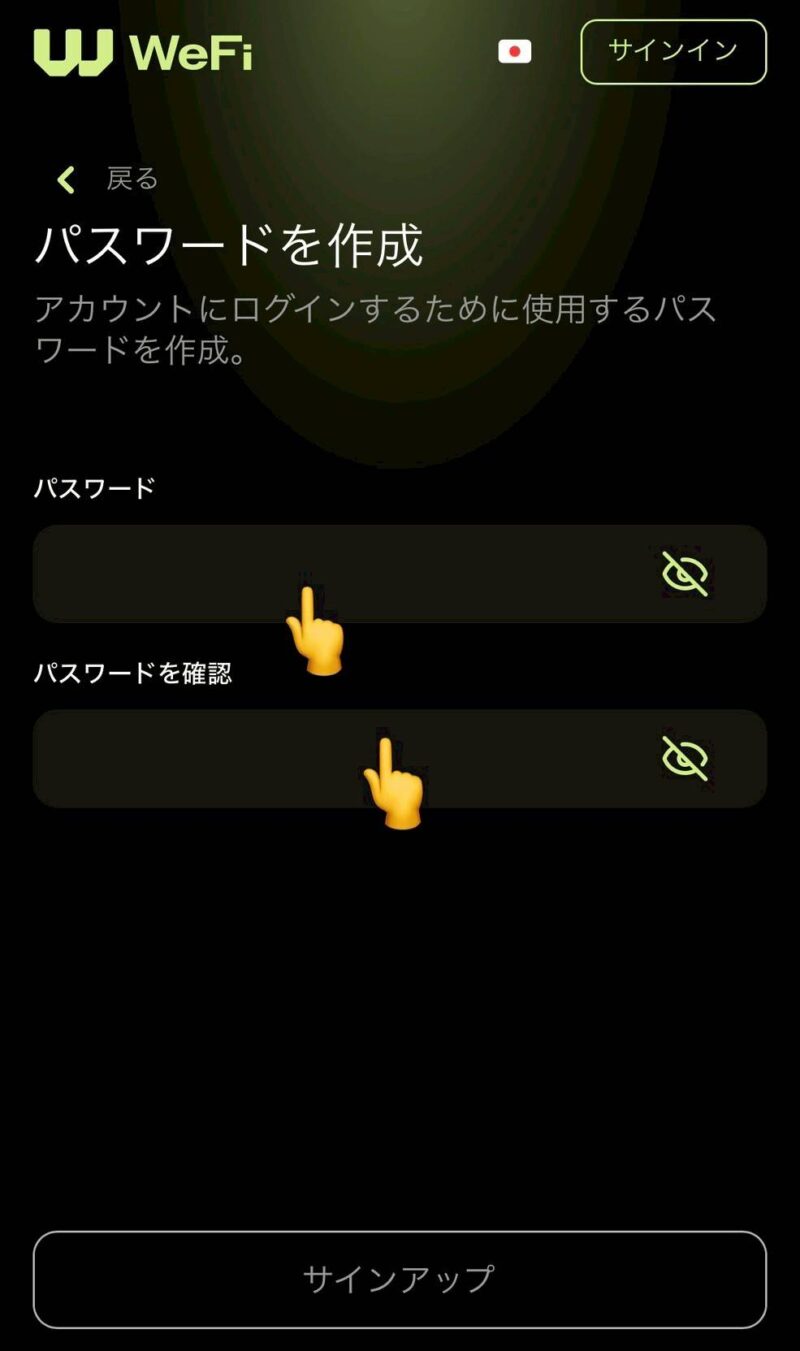Go back using the 戻る link
The height and width of the screenshot is (1351, 800).
[x=110, y=180]
